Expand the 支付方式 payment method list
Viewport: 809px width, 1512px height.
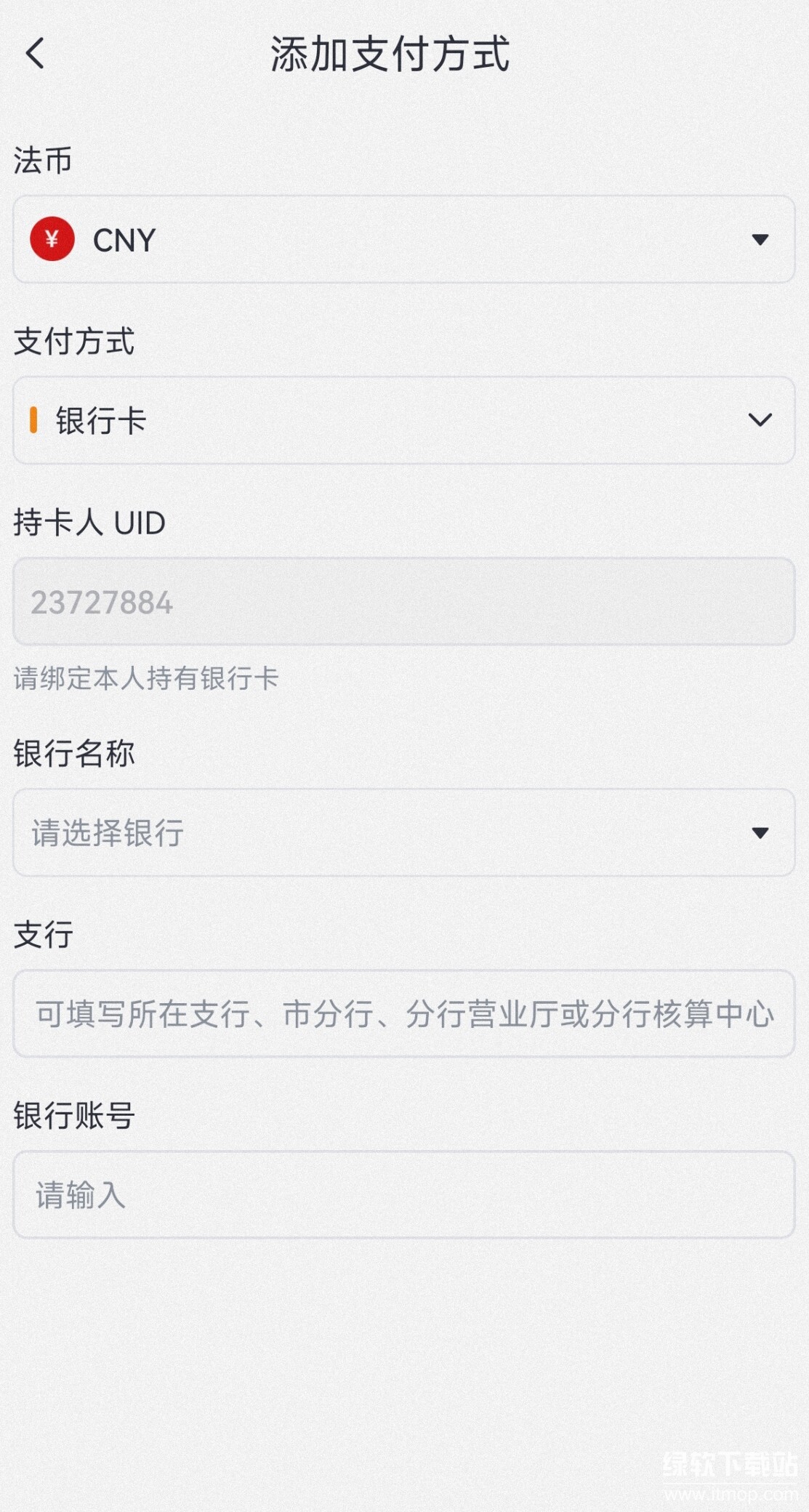pyautogui.click(x=404, y=420)
